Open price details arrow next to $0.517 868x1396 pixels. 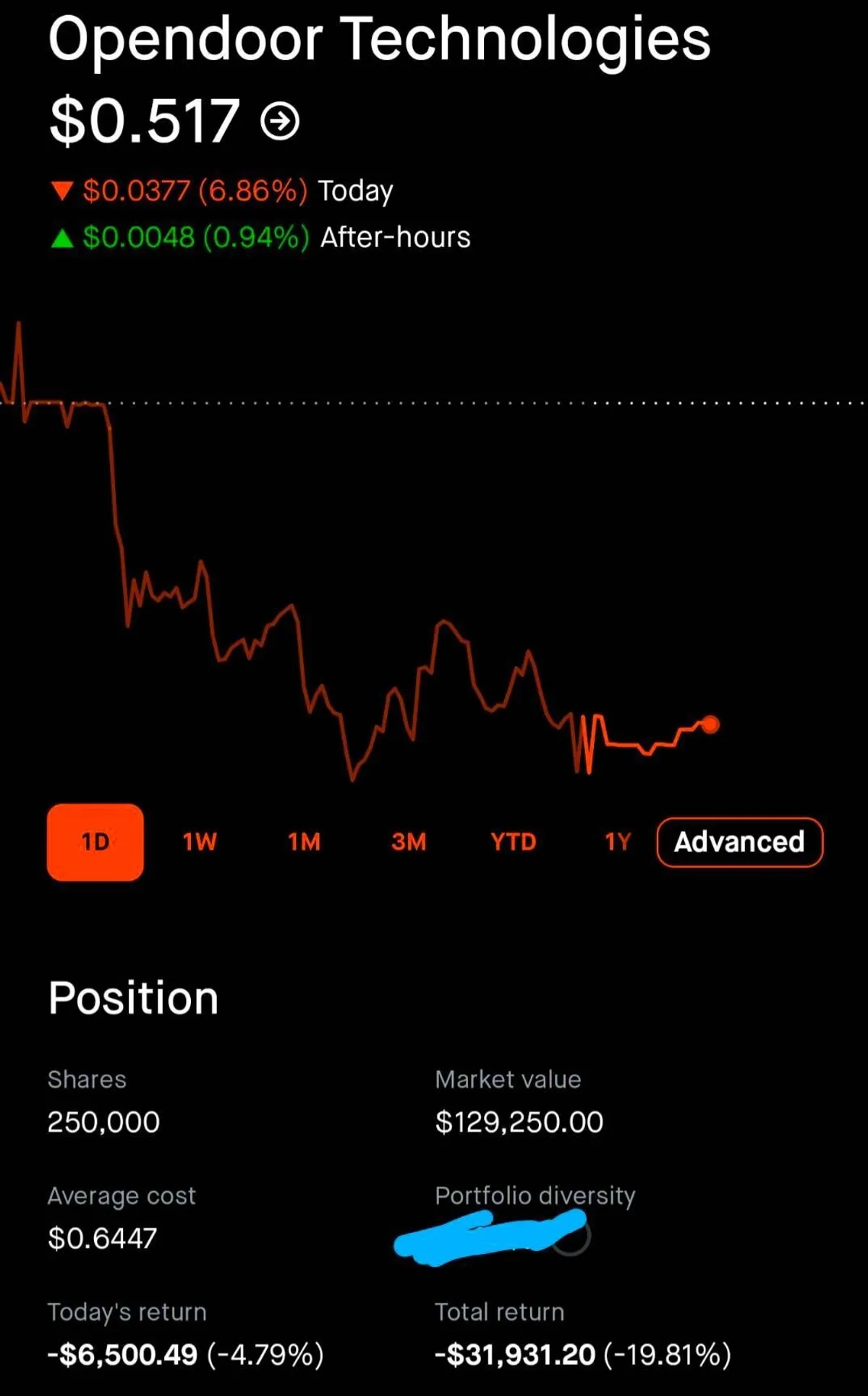click(x=279, y=121)
